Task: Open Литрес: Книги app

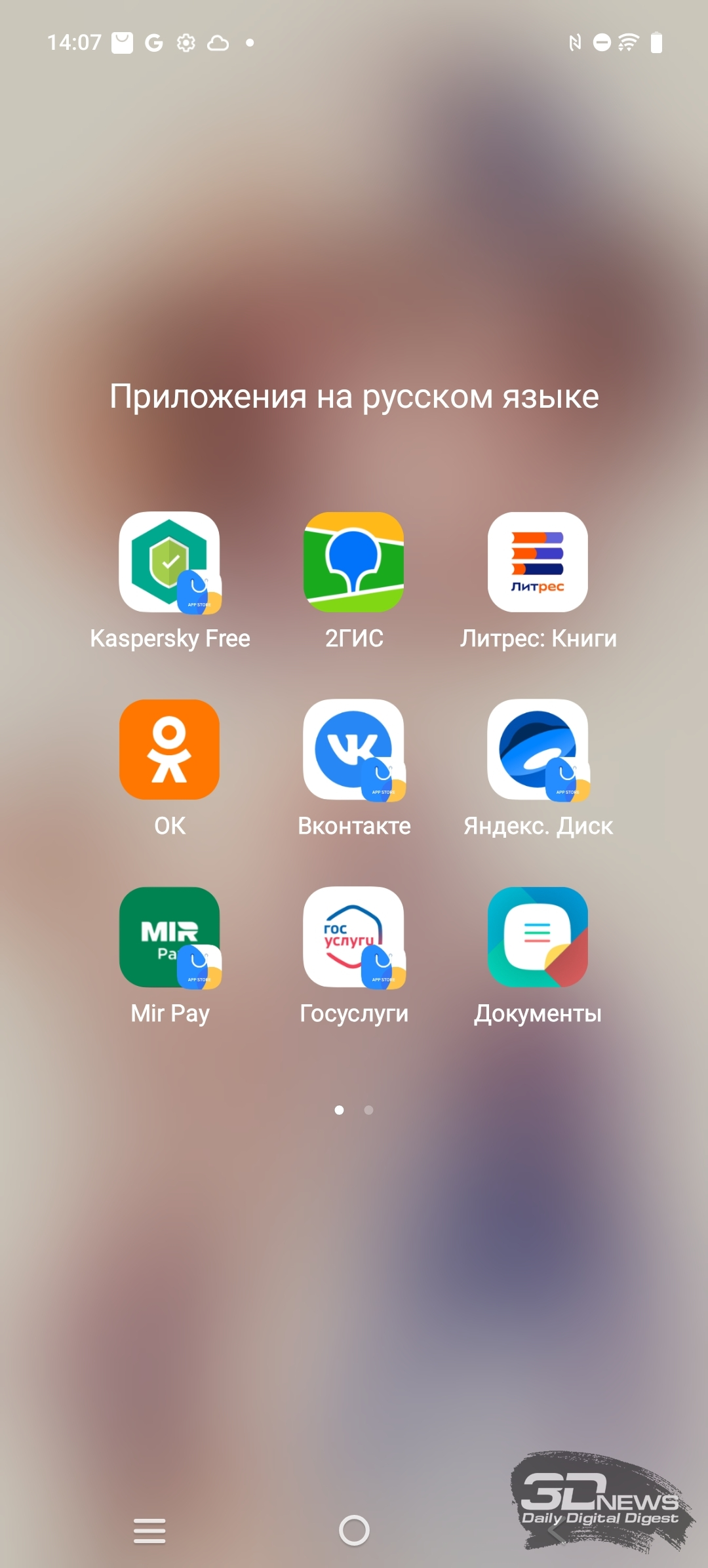Action: (x=538, y=562)
